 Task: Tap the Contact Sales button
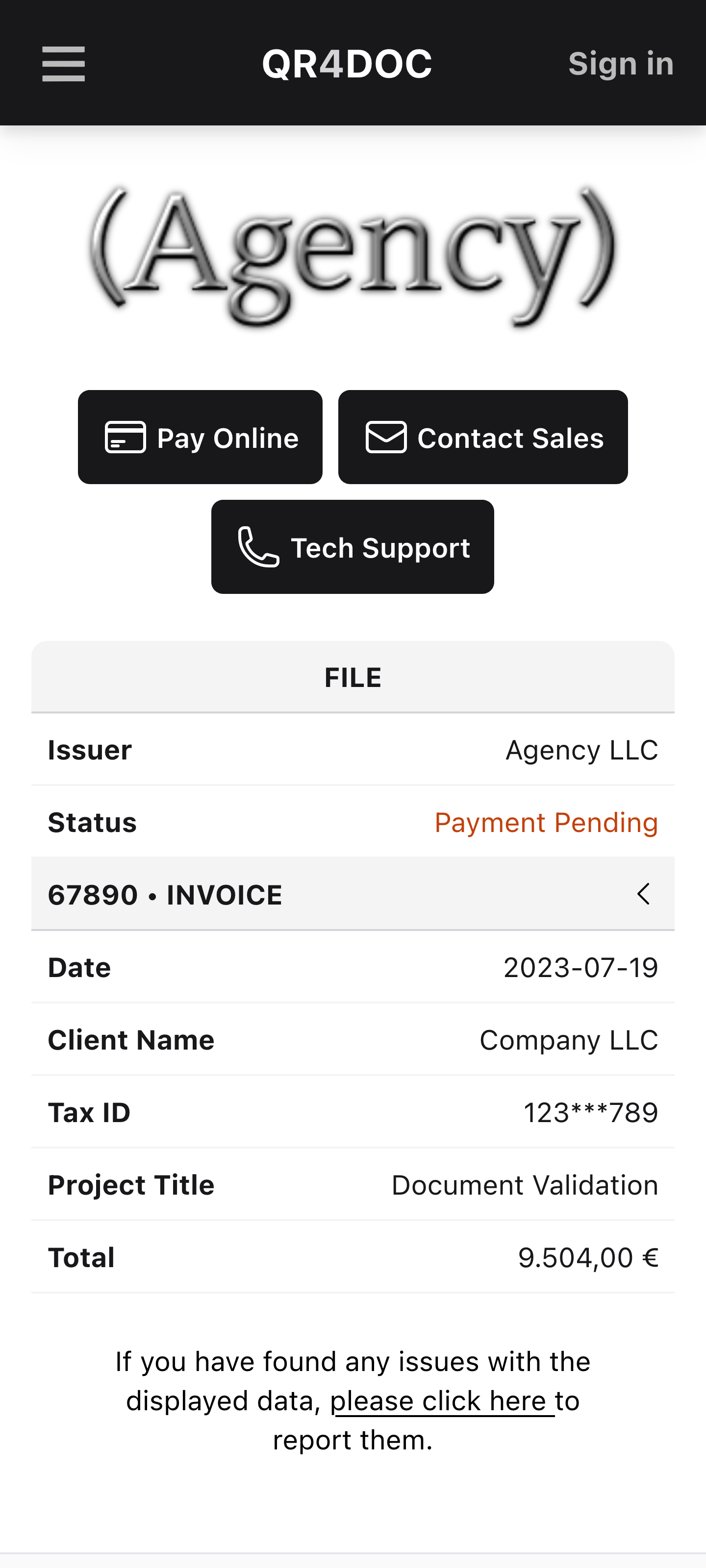482,437
